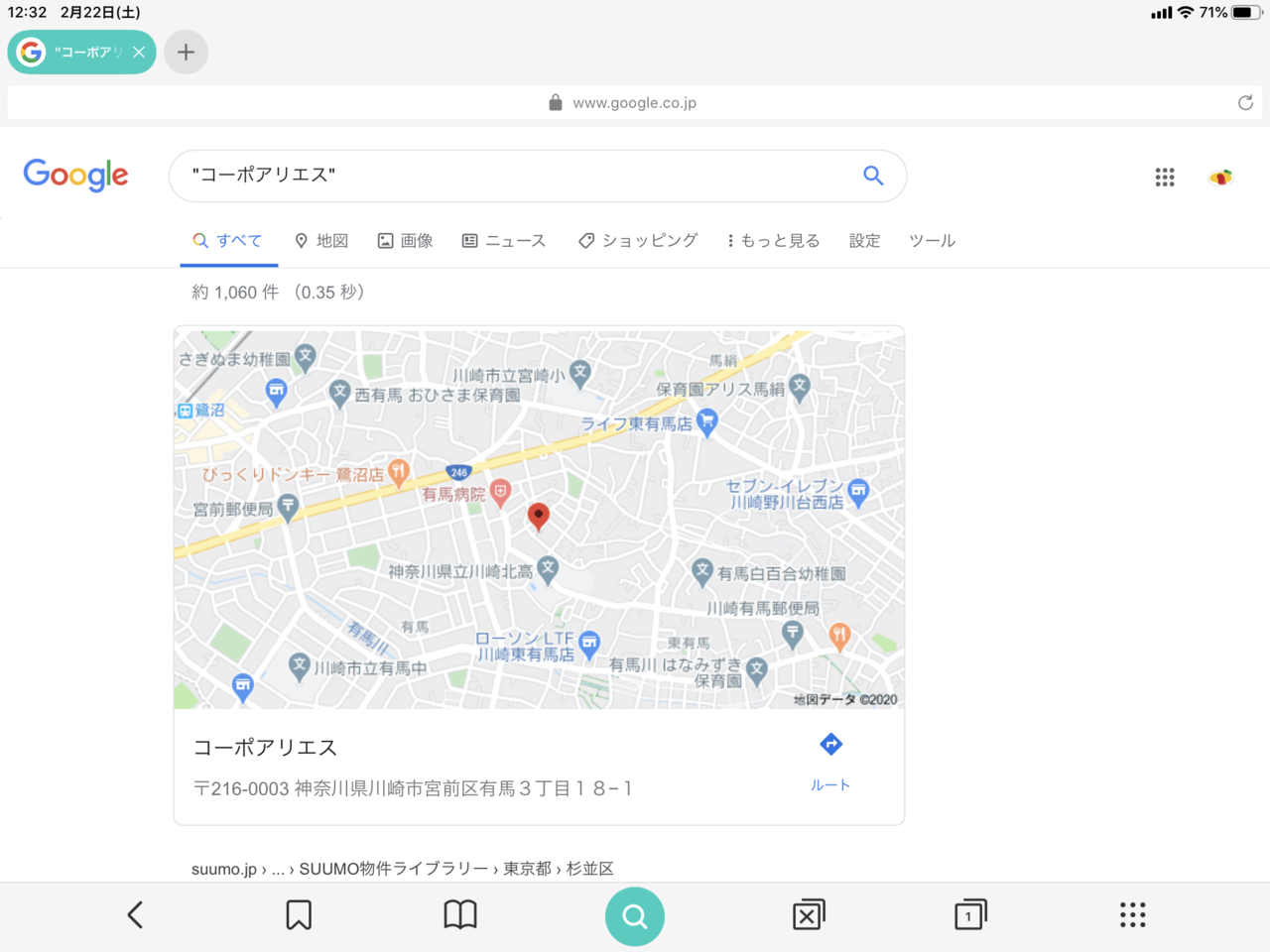This screenshot has width=1270, height=952.
Task: Tap the www.google.co.jp address bar
Action: pyautogui.click(x=635, y=103)
